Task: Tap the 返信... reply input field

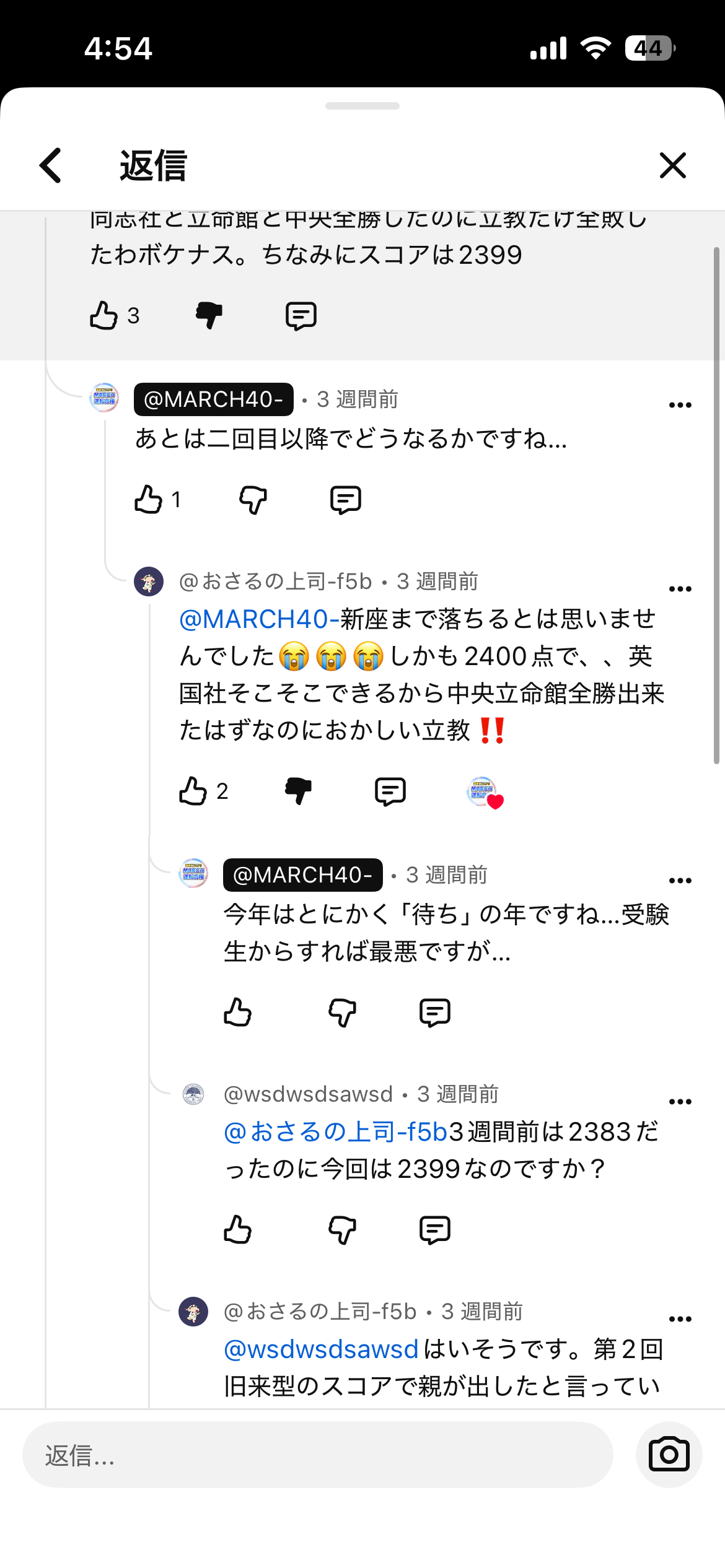Action: (x=317, y=1455)
